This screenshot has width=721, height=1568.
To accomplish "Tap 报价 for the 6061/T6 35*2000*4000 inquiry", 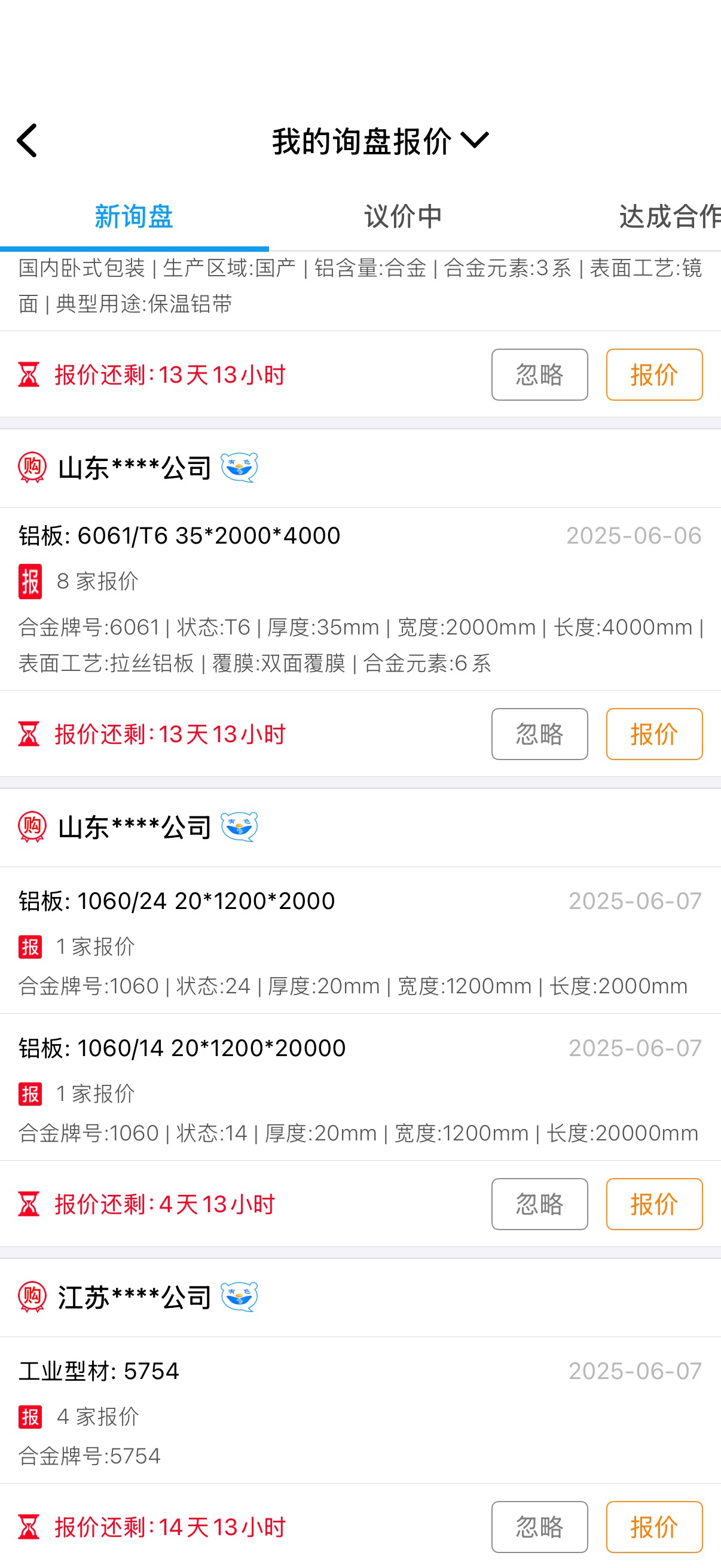I will [654, 734].
